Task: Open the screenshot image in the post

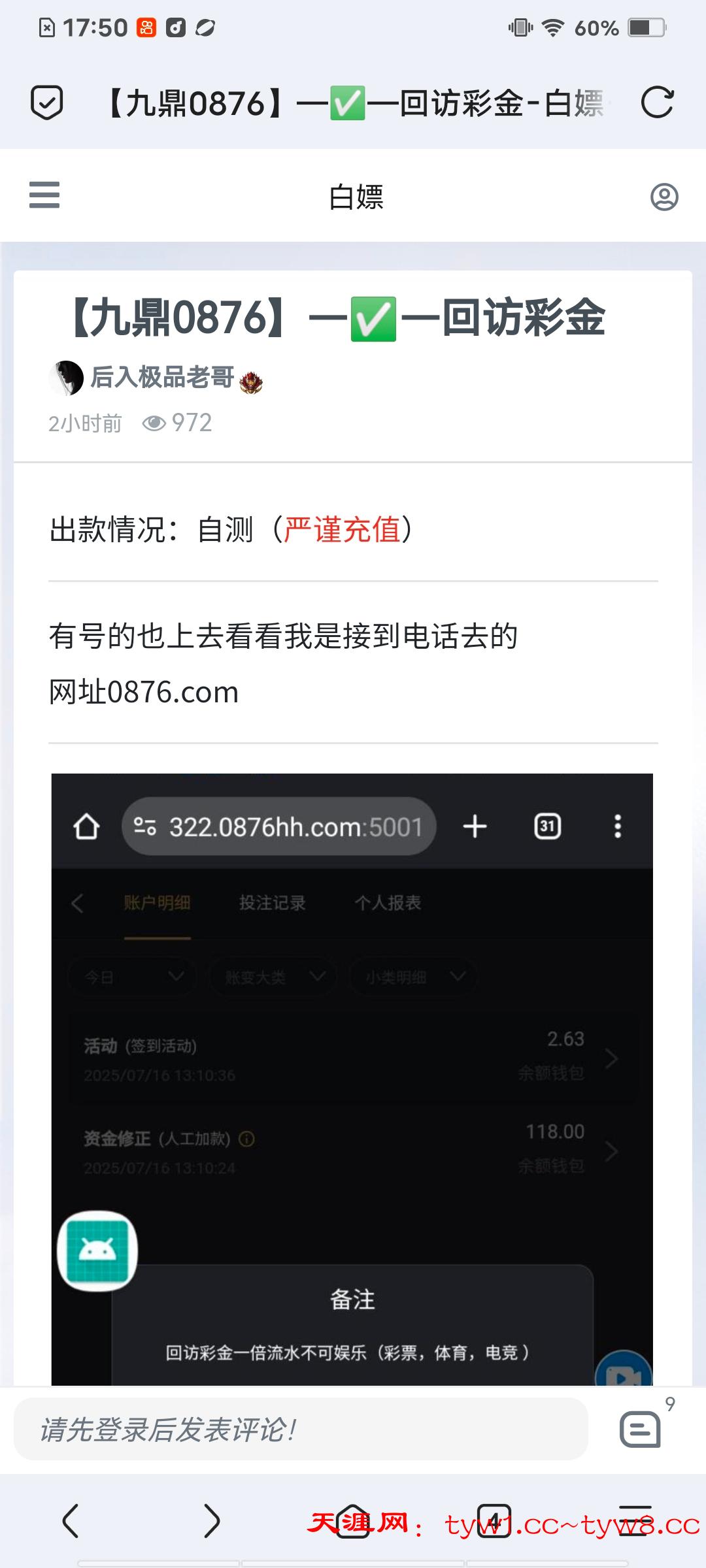Action: coord(352,1078)
